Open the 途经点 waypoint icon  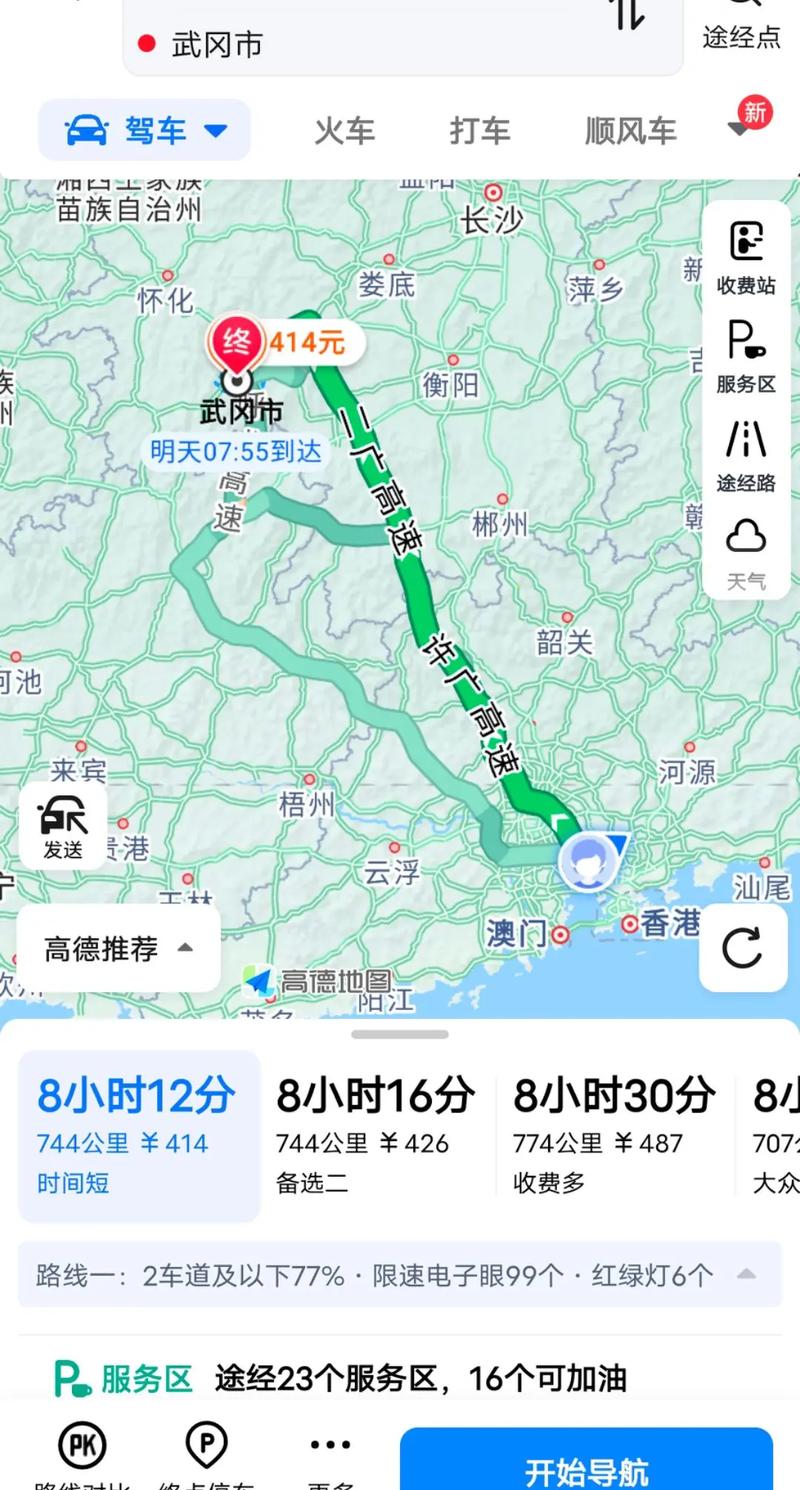pyautogui.click(x=743, y=25)
